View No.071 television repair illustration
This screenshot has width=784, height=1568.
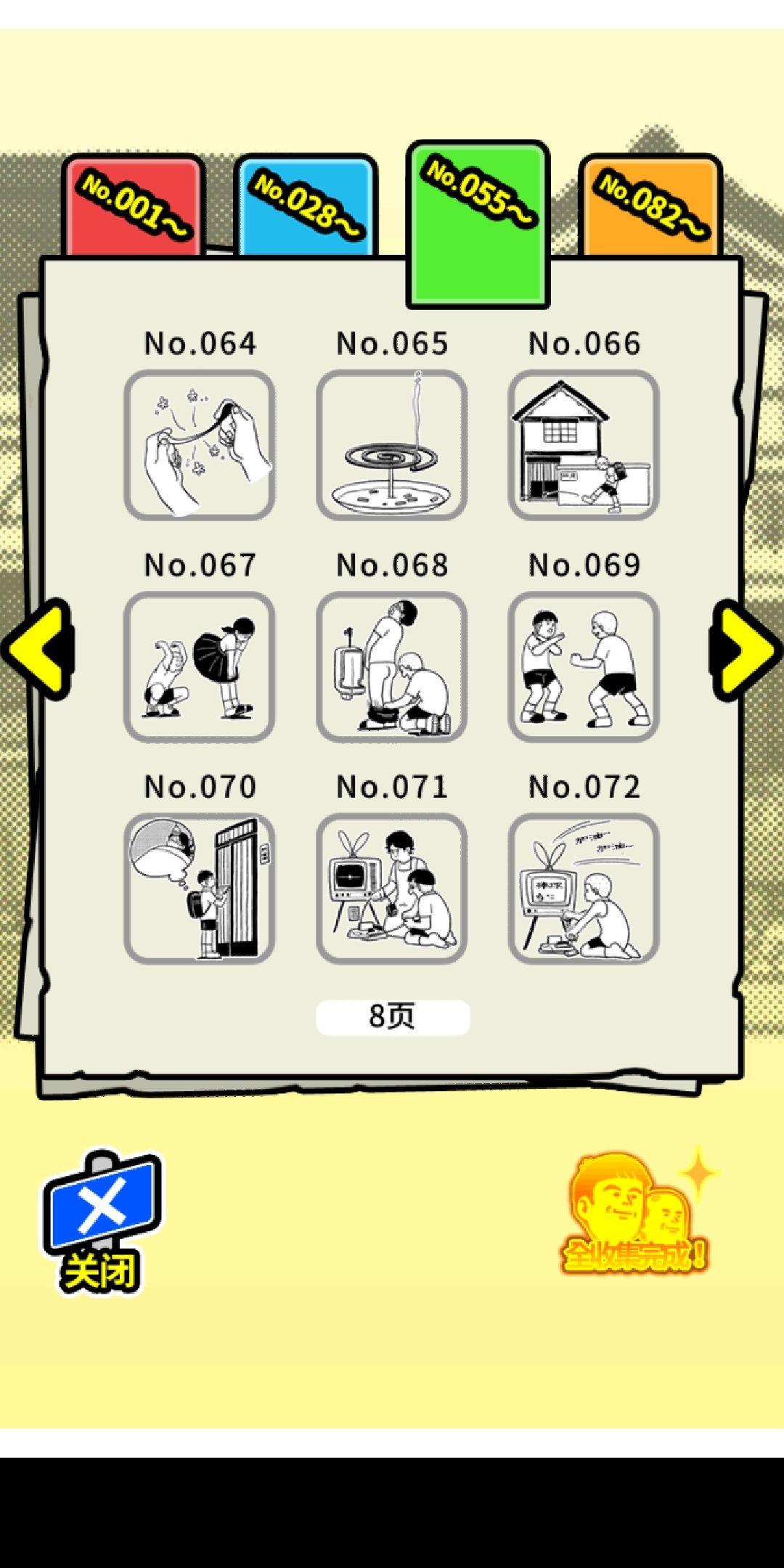pyautogui.click(x=392, y=889)
